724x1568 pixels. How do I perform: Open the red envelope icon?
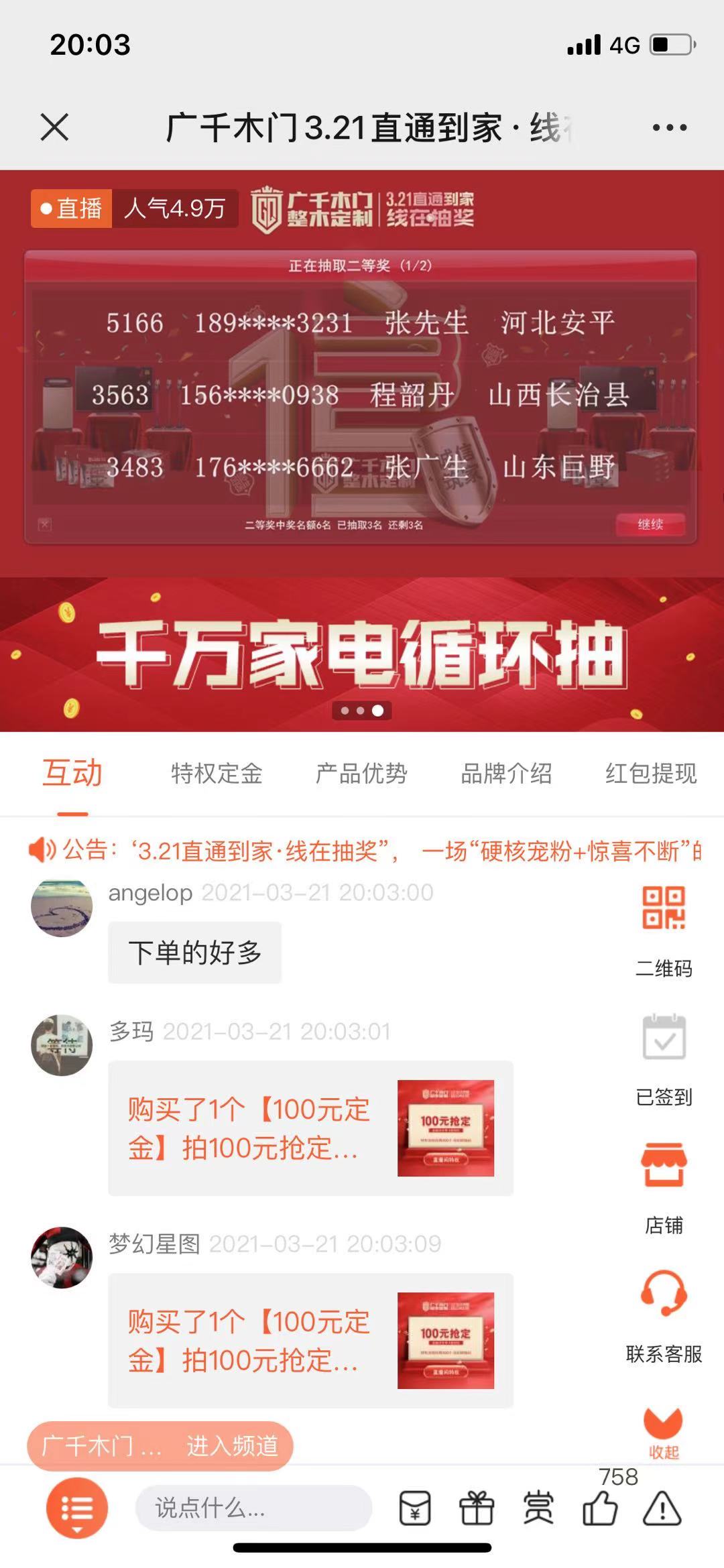[x=415, y=1508]
